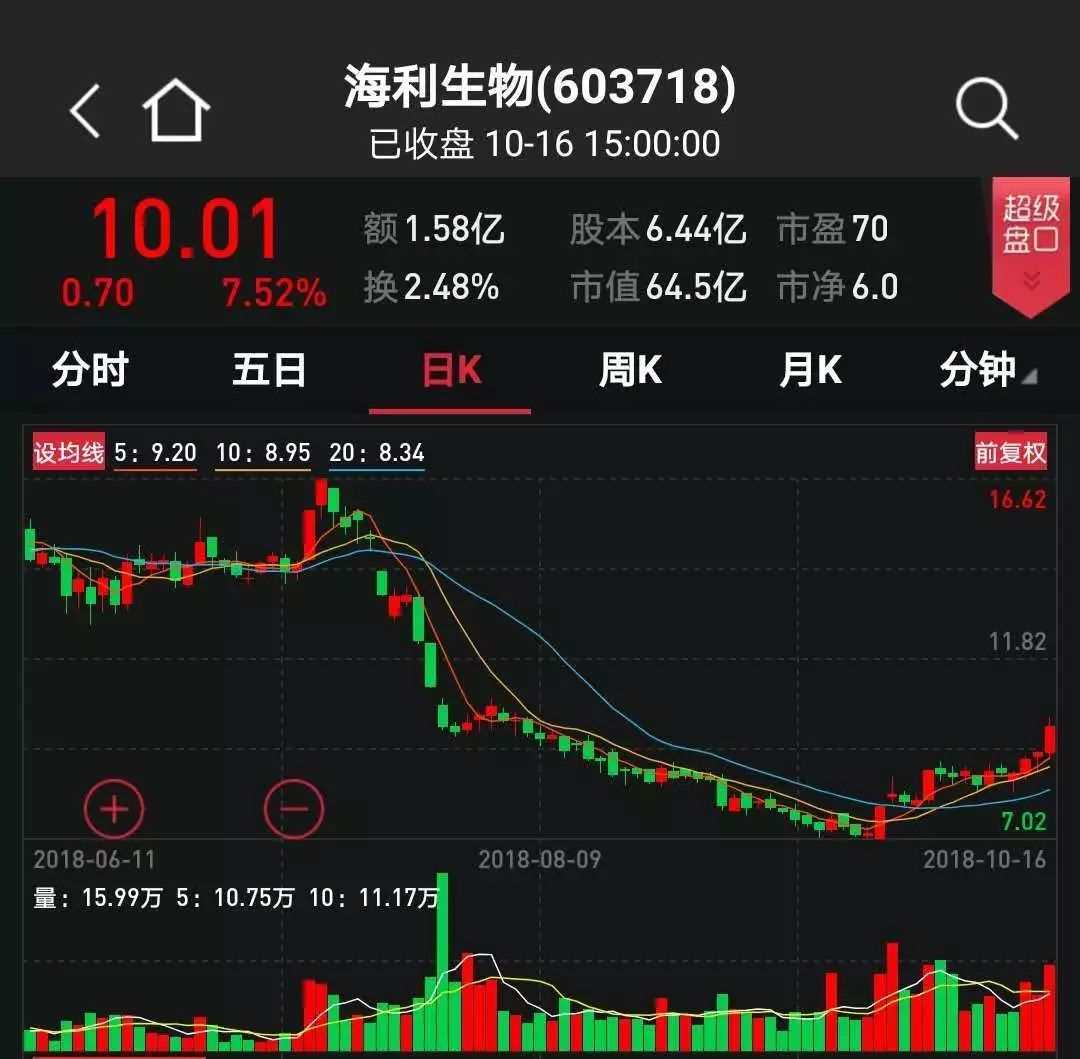Tap the 前复权 button

[1010, 452]
